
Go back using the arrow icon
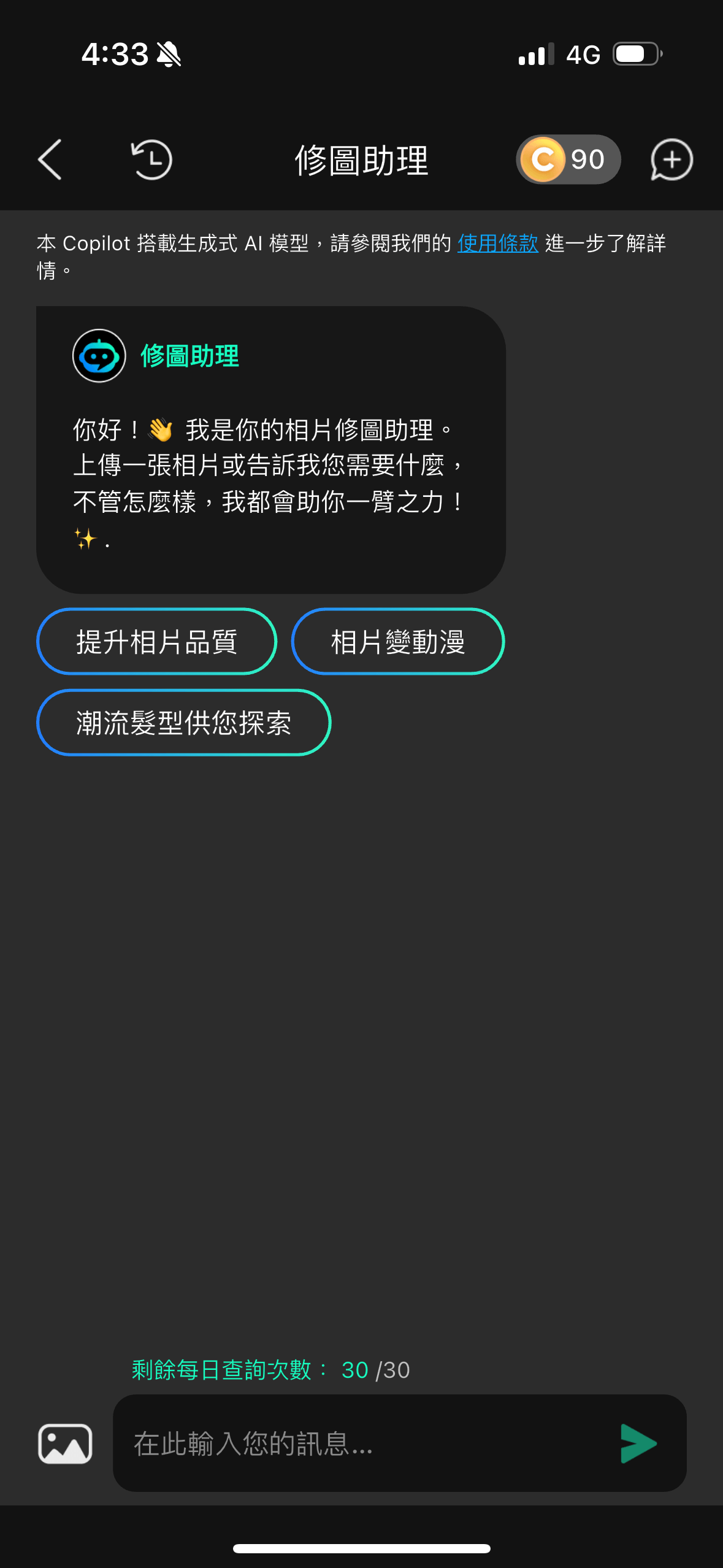coord(50,159)
